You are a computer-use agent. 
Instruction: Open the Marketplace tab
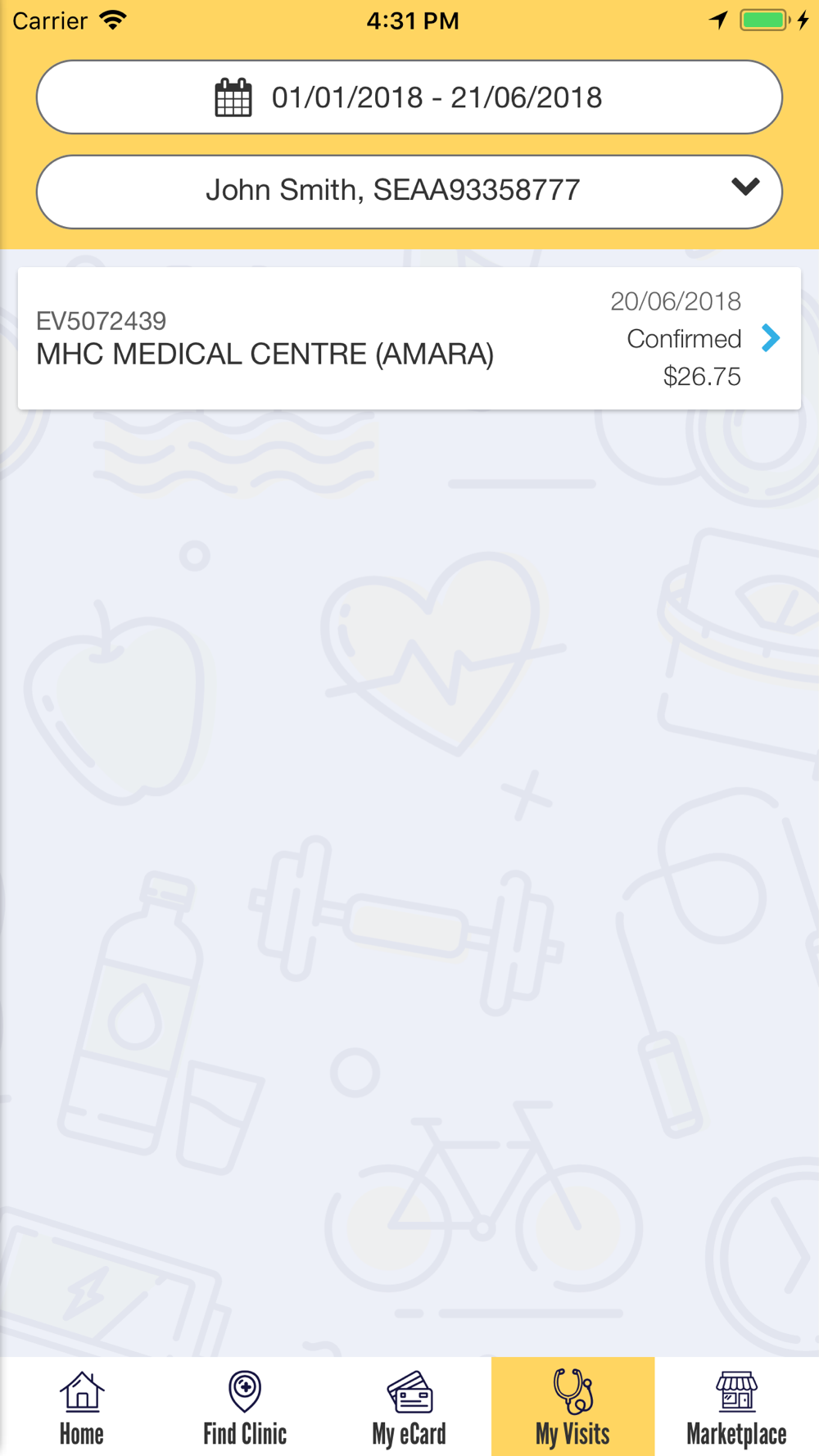[x=737, y=1408]
